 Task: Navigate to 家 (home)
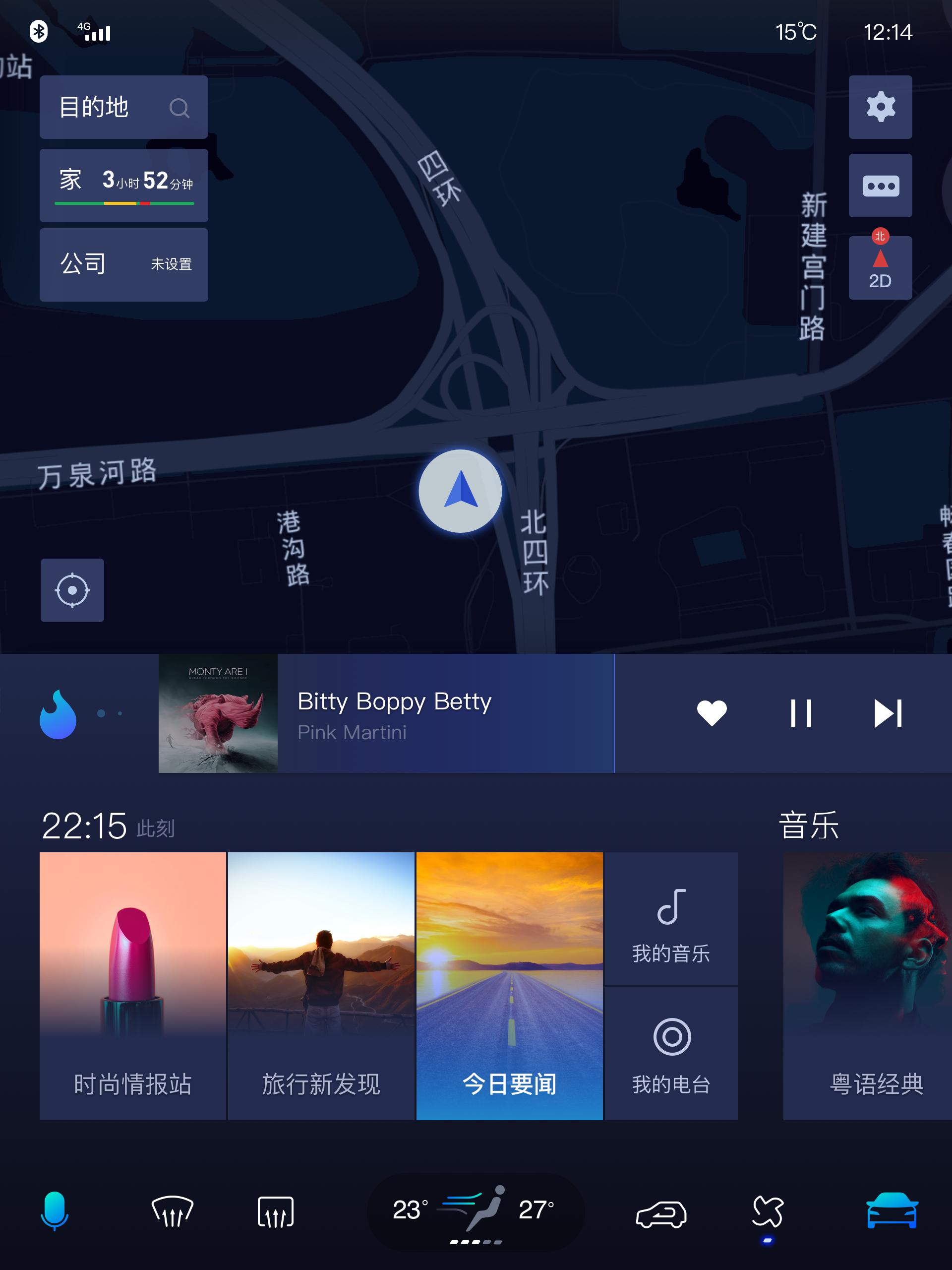(123, 185)
